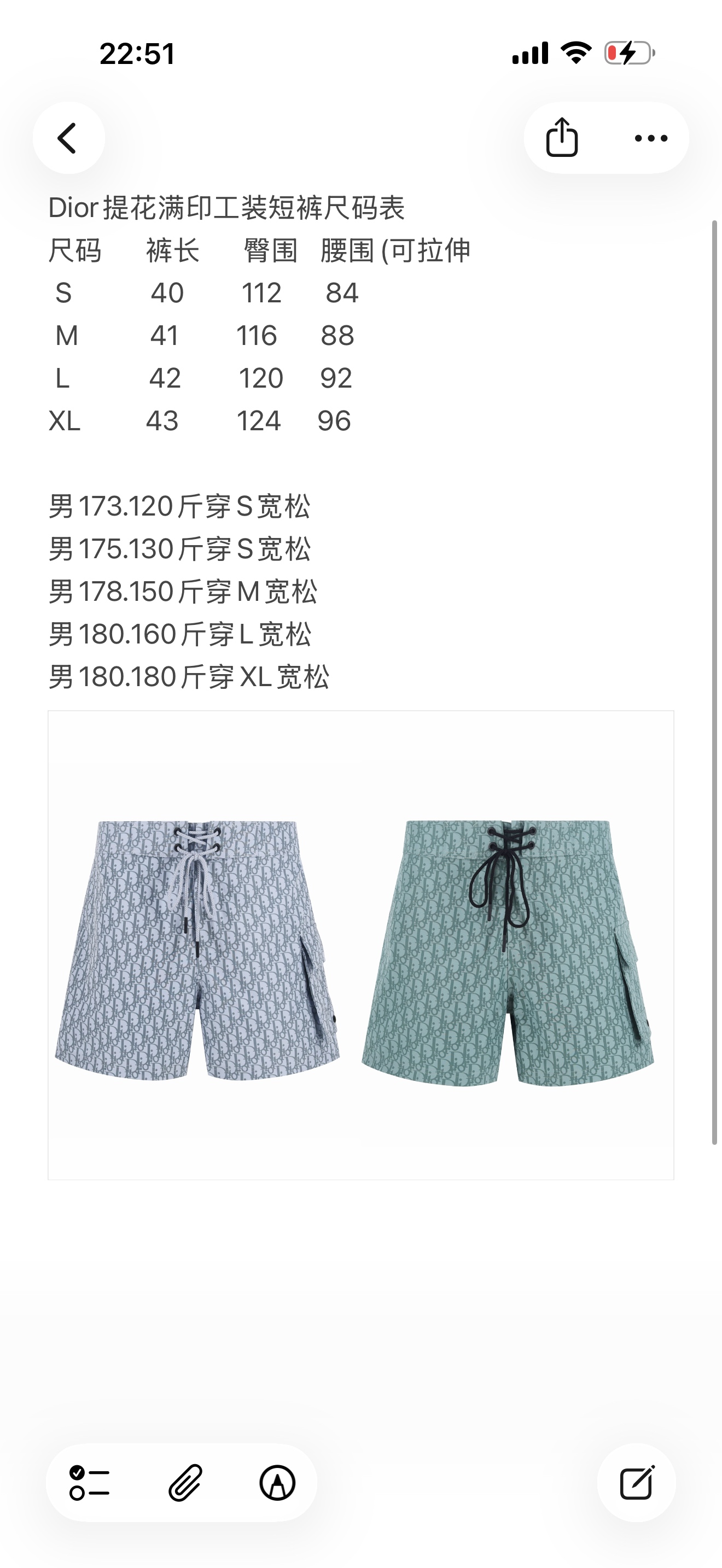Attach a file with the paperclip
722x1568 pixels.
point(184,1482)
